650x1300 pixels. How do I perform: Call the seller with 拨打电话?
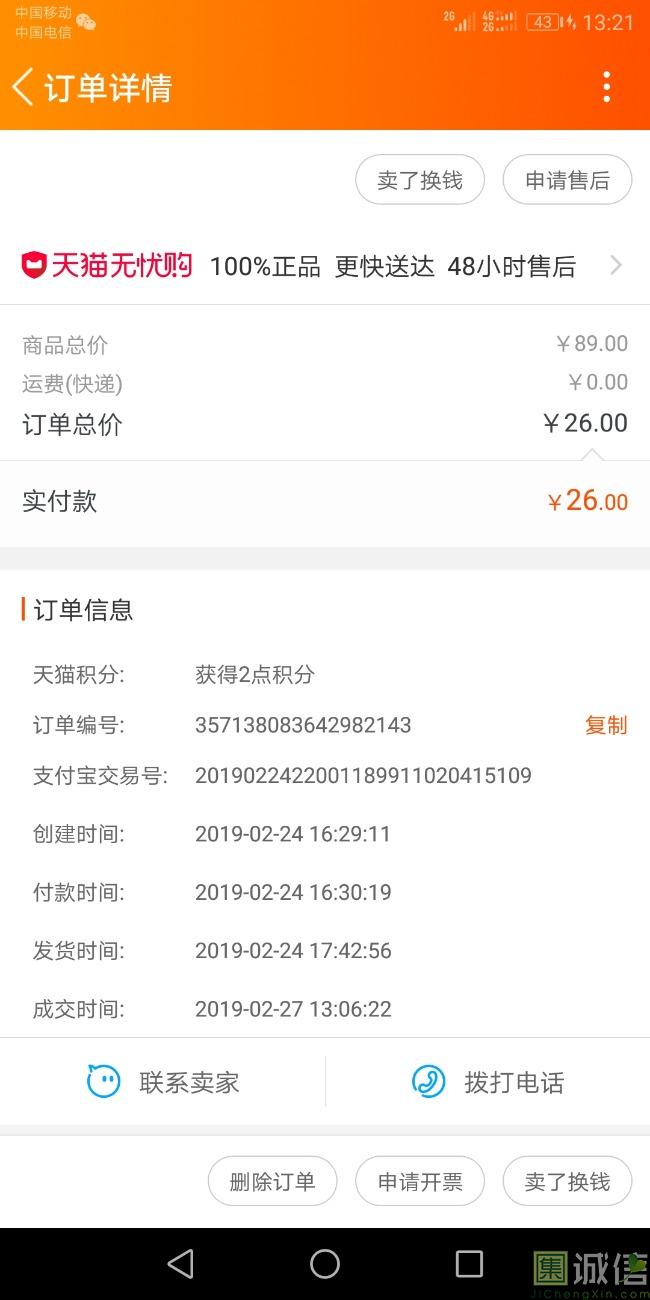pos(488,1081)
